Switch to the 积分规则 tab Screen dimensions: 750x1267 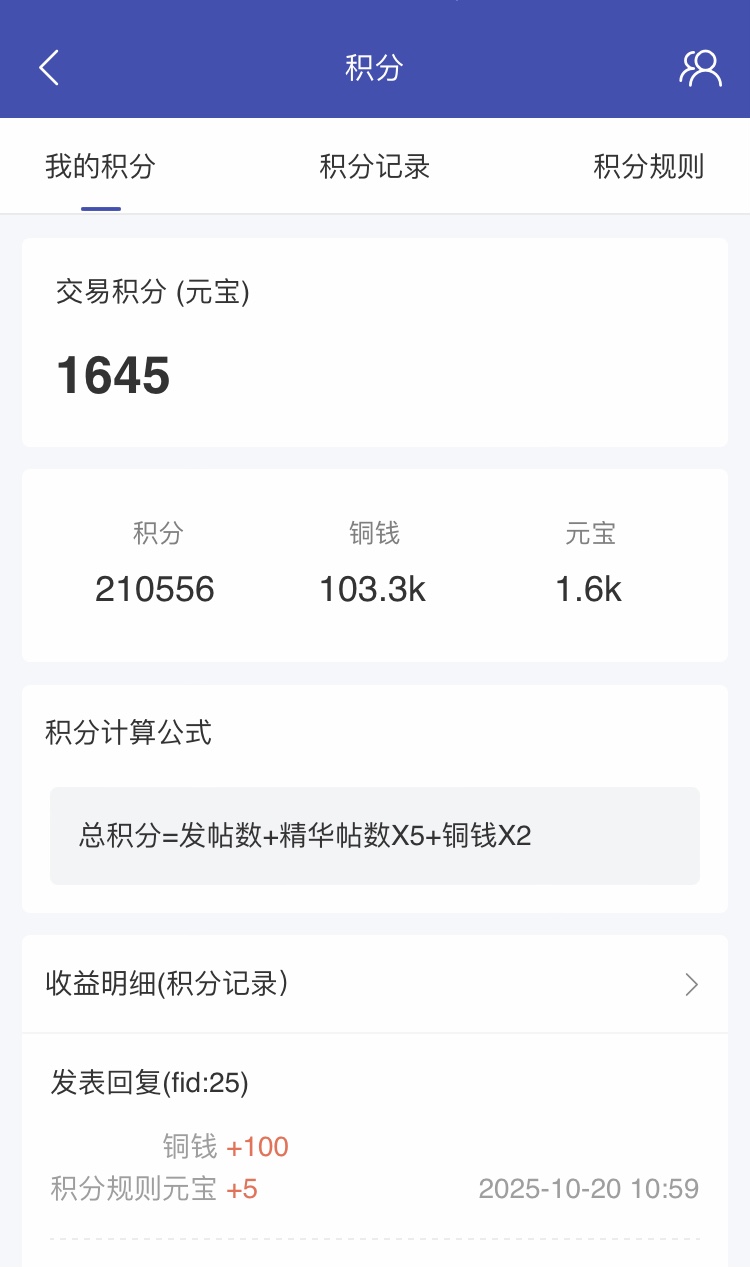648,166
